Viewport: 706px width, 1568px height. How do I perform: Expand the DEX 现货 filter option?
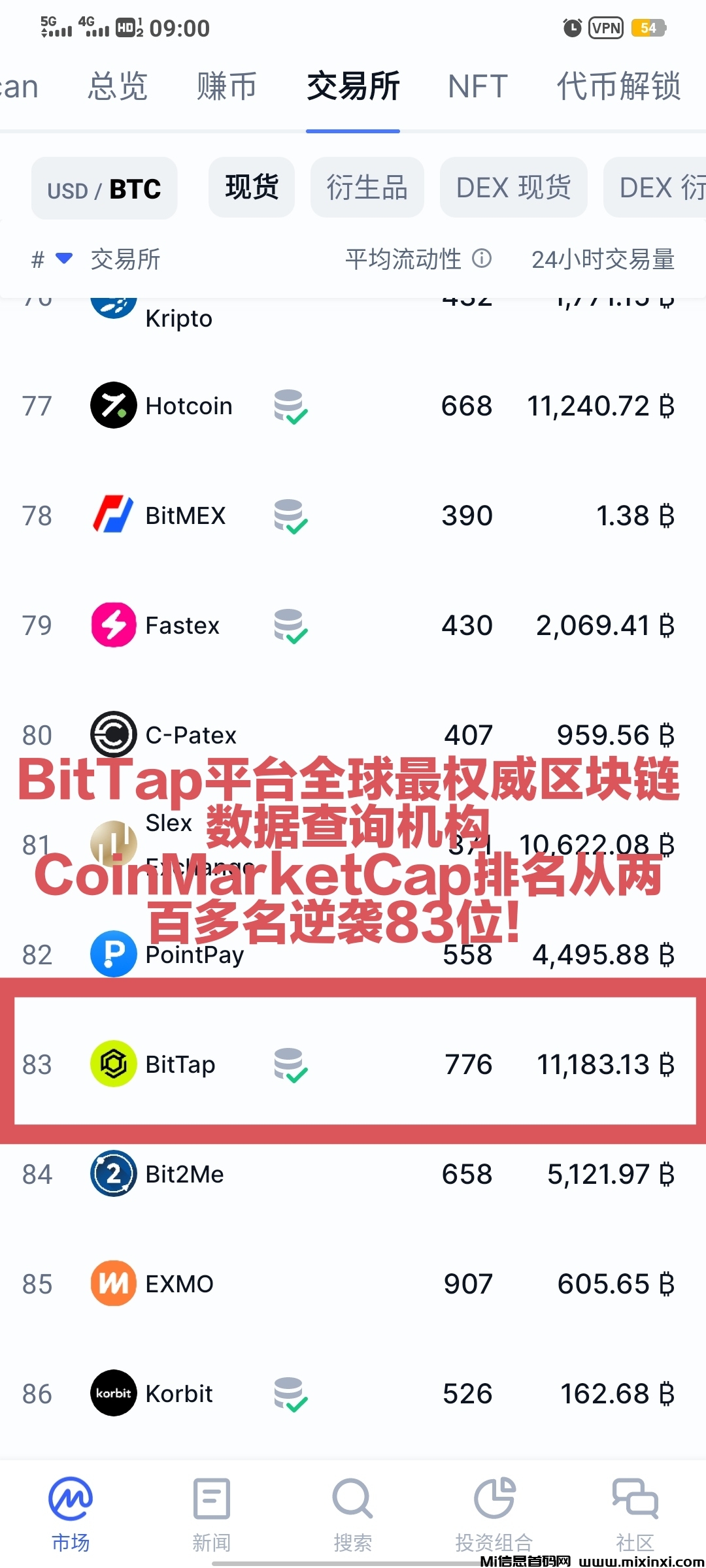(513, 188)
